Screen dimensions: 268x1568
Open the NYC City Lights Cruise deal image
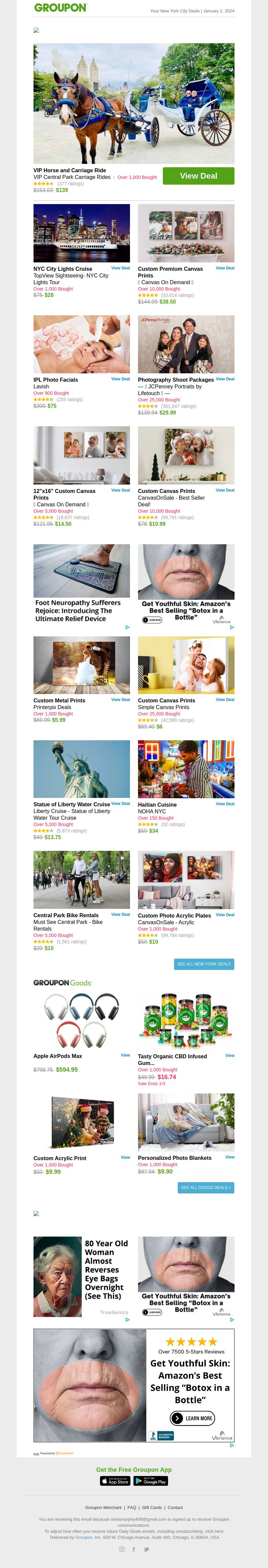click(x=82, y=233)
